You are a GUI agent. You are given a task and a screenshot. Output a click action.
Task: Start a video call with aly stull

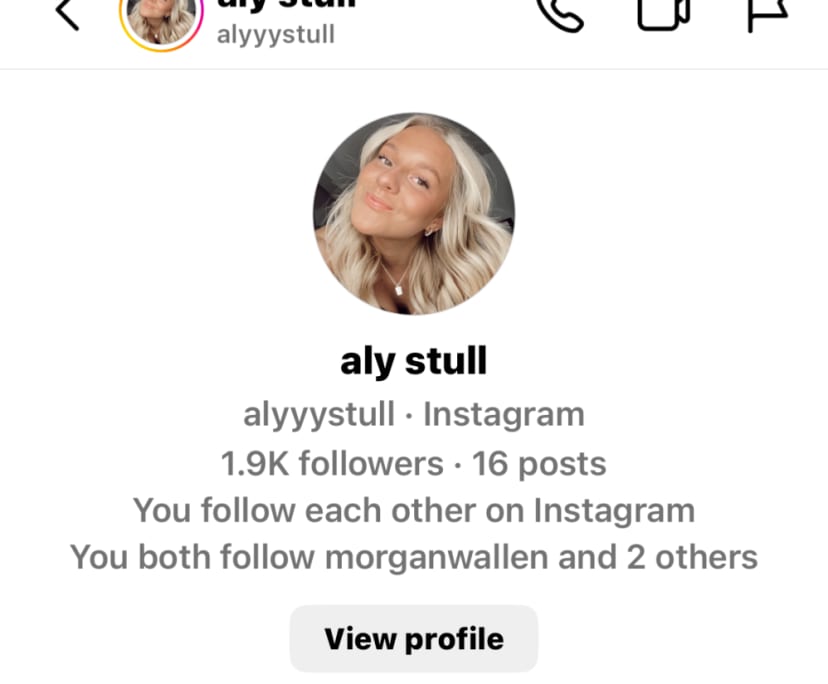663,12
